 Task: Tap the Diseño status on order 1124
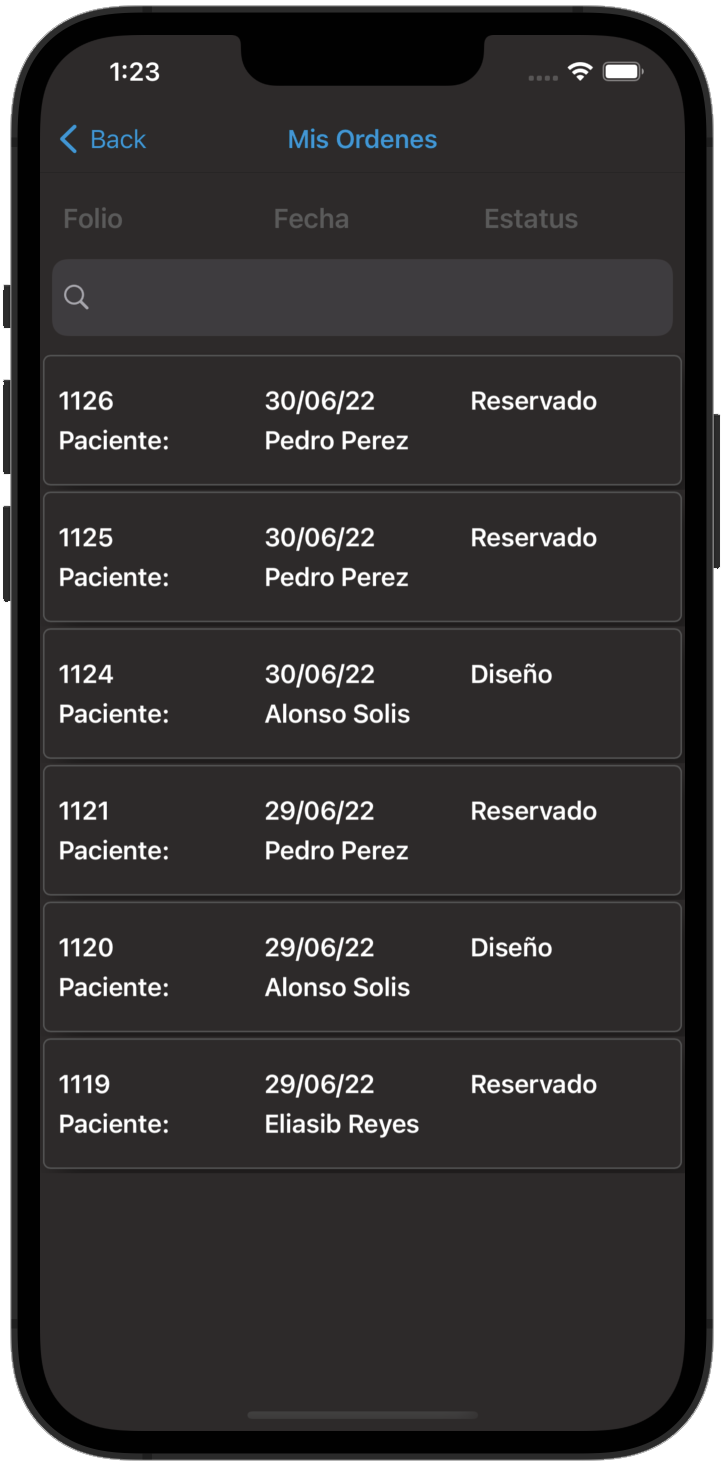(x=511, y=674)
